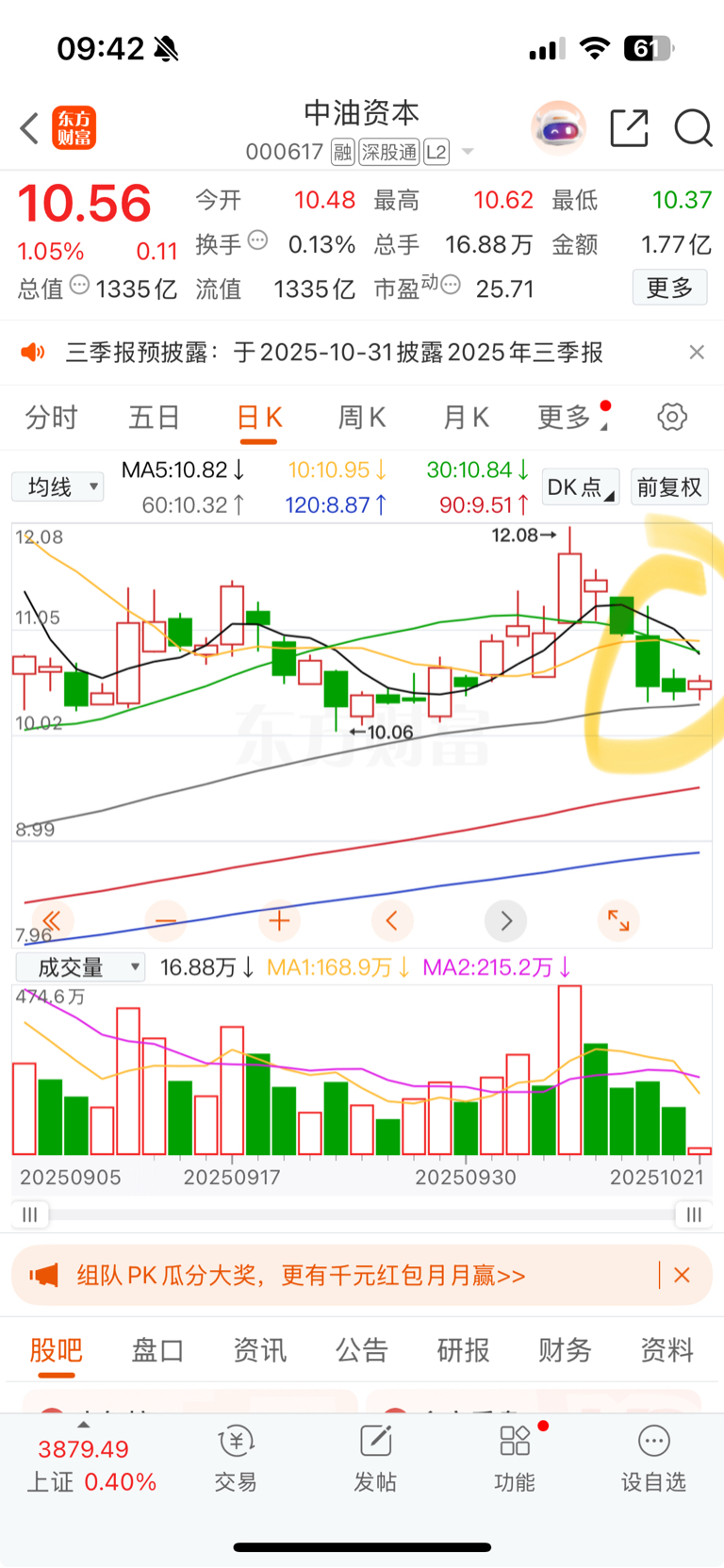
Task: Close the 组队PK promotion banner
Action: click(x=683, y=1275)
